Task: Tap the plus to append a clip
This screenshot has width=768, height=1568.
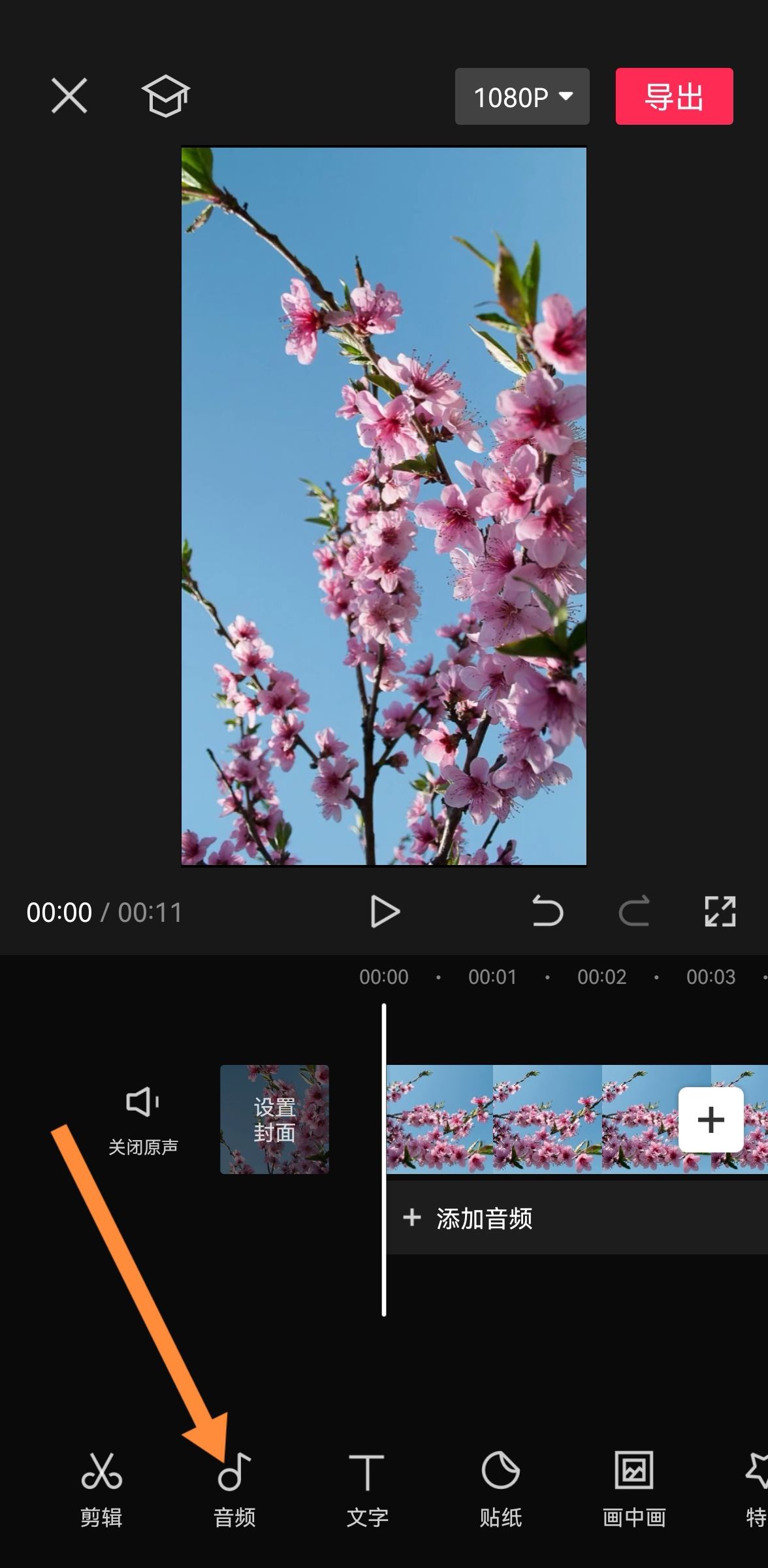Action: pyautogui.click(x=710, y=1119)
